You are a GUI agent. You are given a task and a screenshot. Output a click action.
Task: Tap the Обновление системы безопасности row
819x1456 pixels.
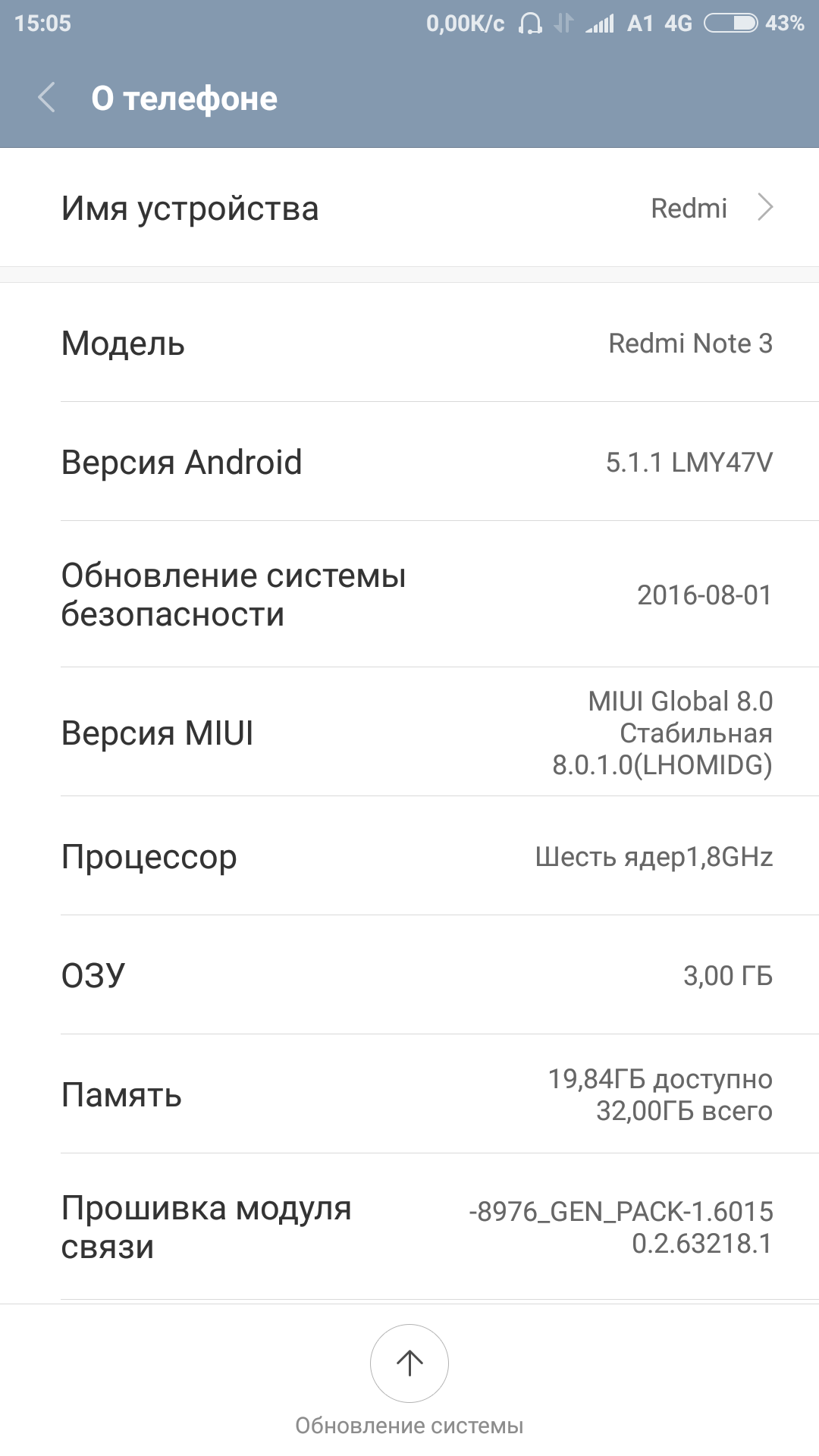(409, 596)
